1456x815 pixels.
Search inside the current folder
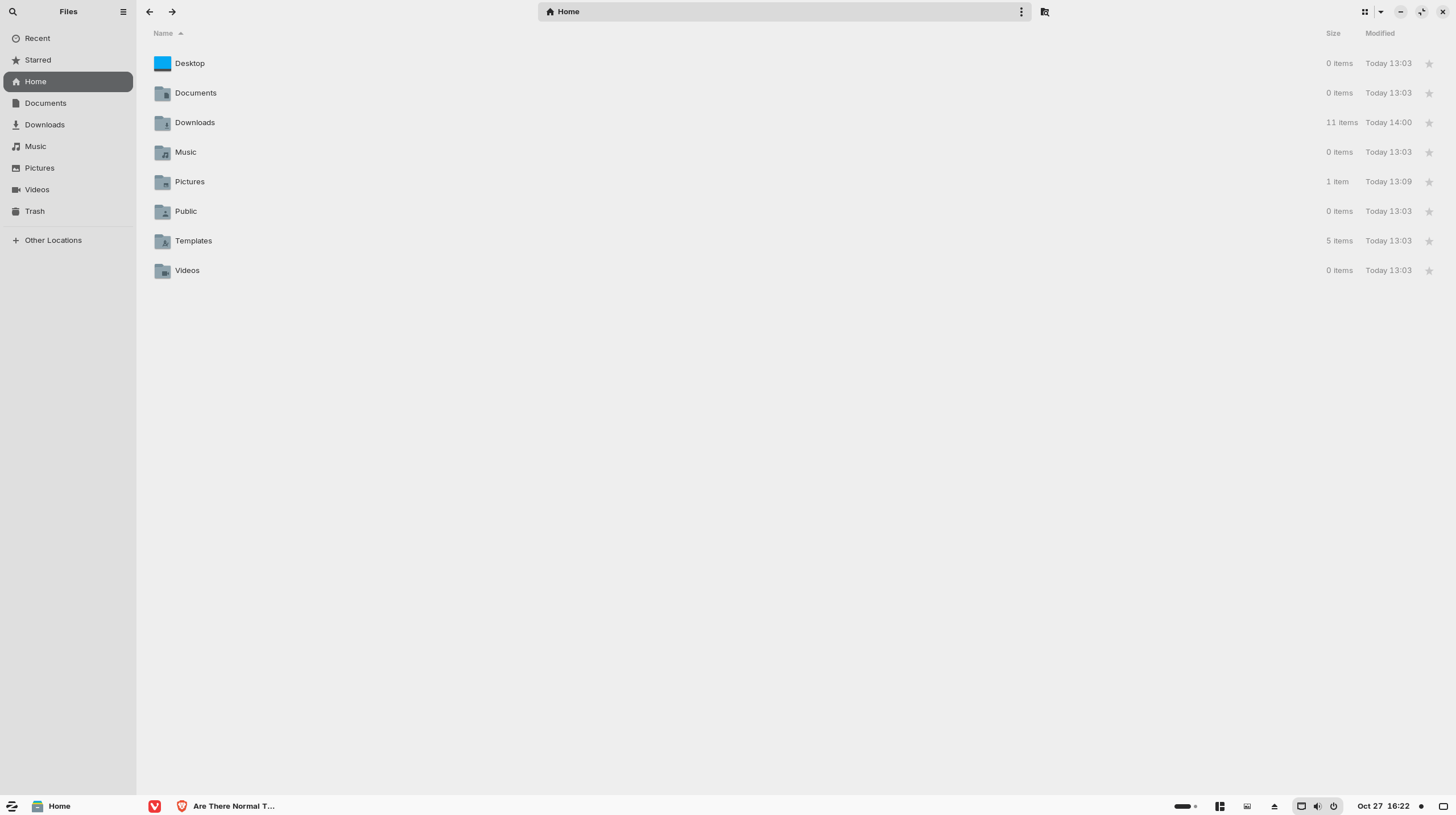pyautogui.click(x=1045, y=12)
